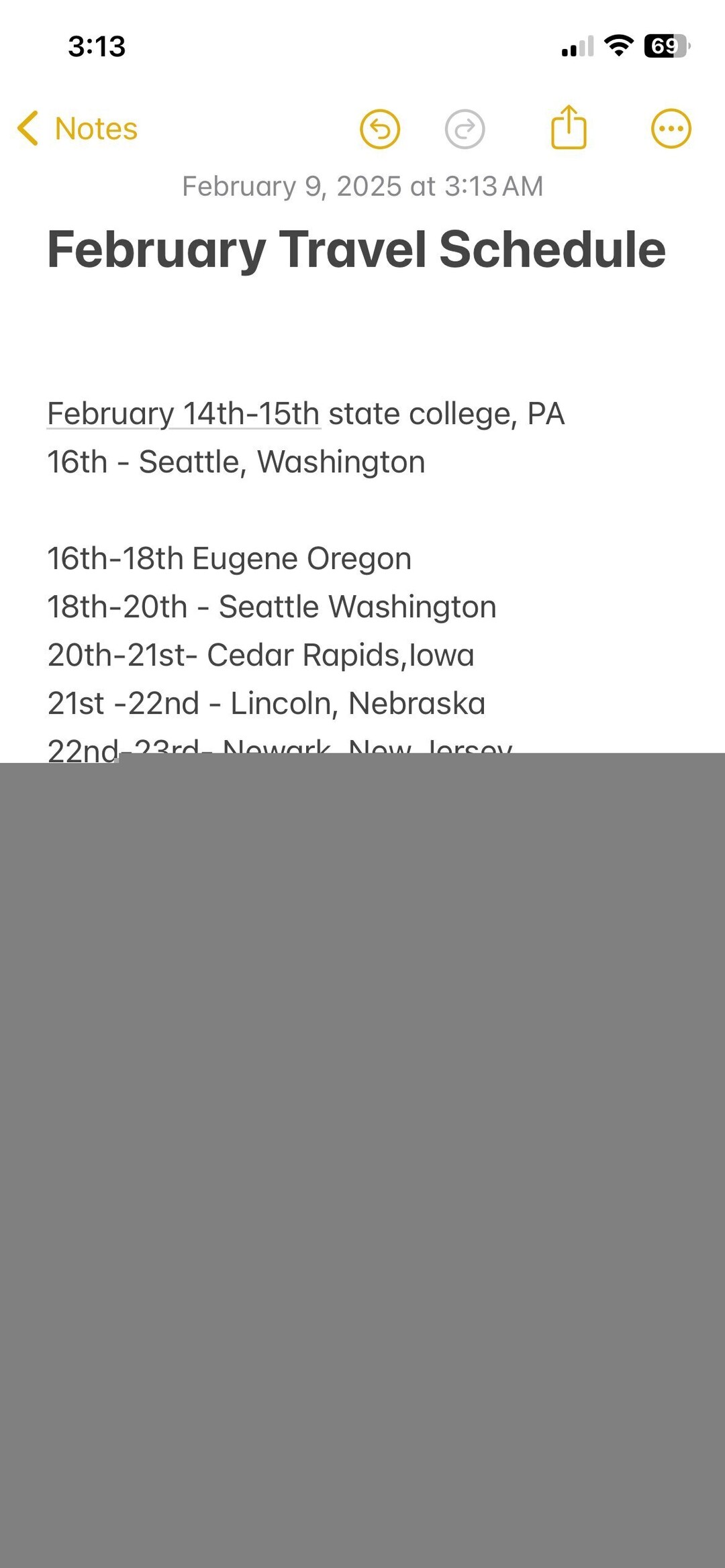Open the February 14th-15th date link

point(183,414)
